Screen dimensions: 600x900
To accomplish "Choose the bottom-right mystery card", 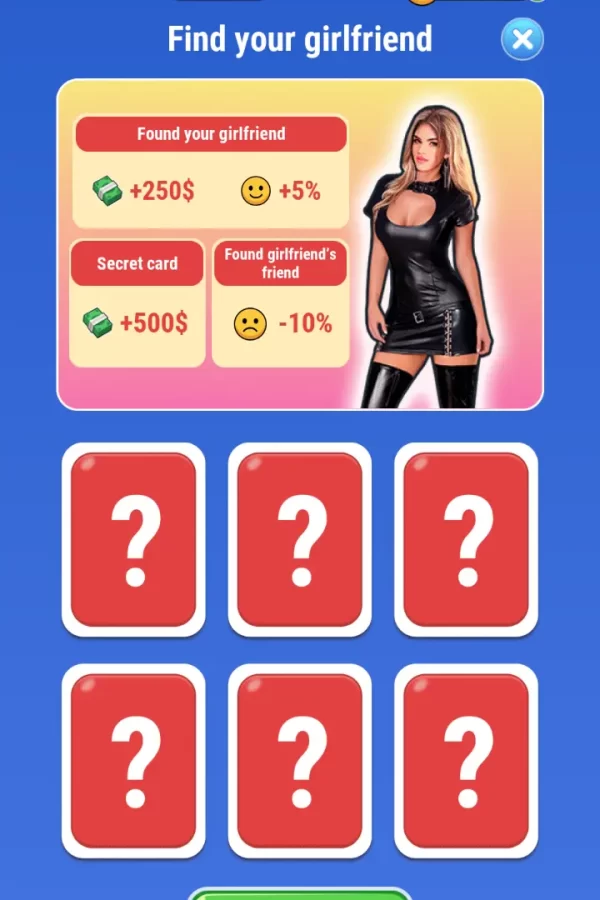I will click(466, 761).
